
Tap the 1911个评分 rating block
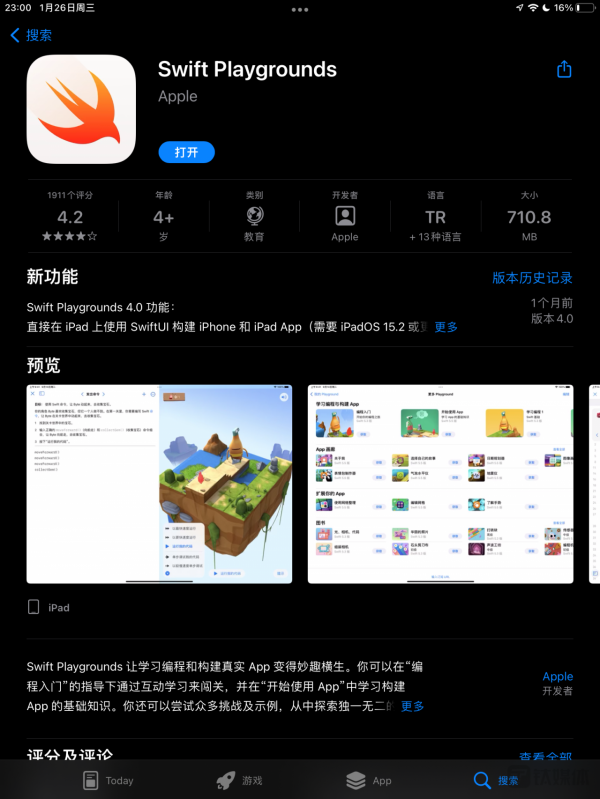(x=70, y=217)
